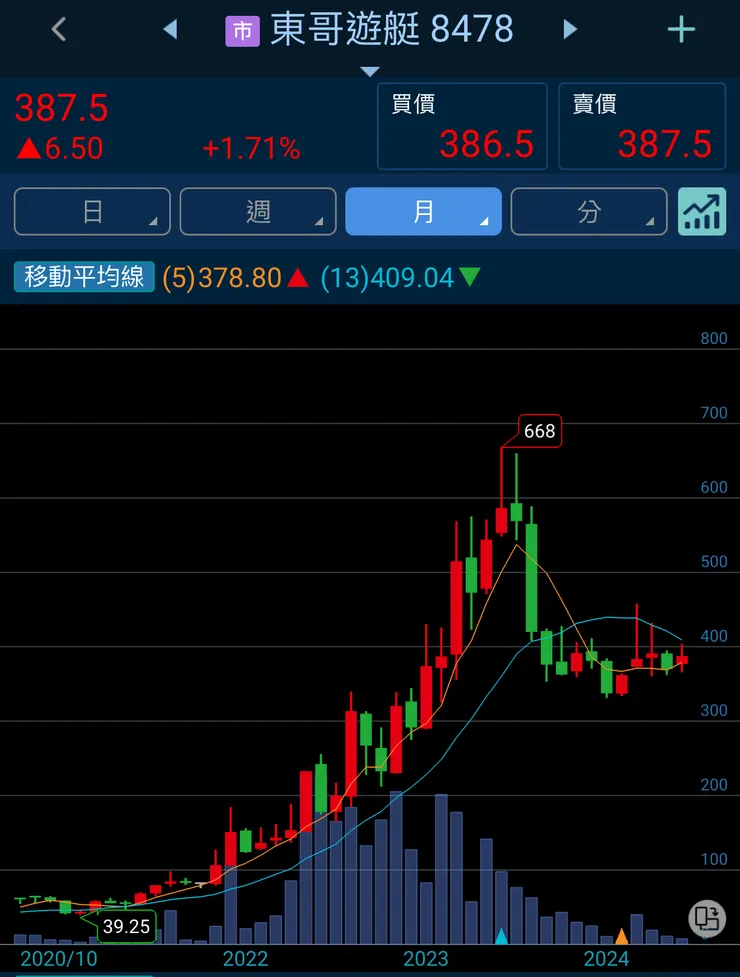Select the 月 monthly chart tab
Screen dimensions: 740x977
pos(423,212)
